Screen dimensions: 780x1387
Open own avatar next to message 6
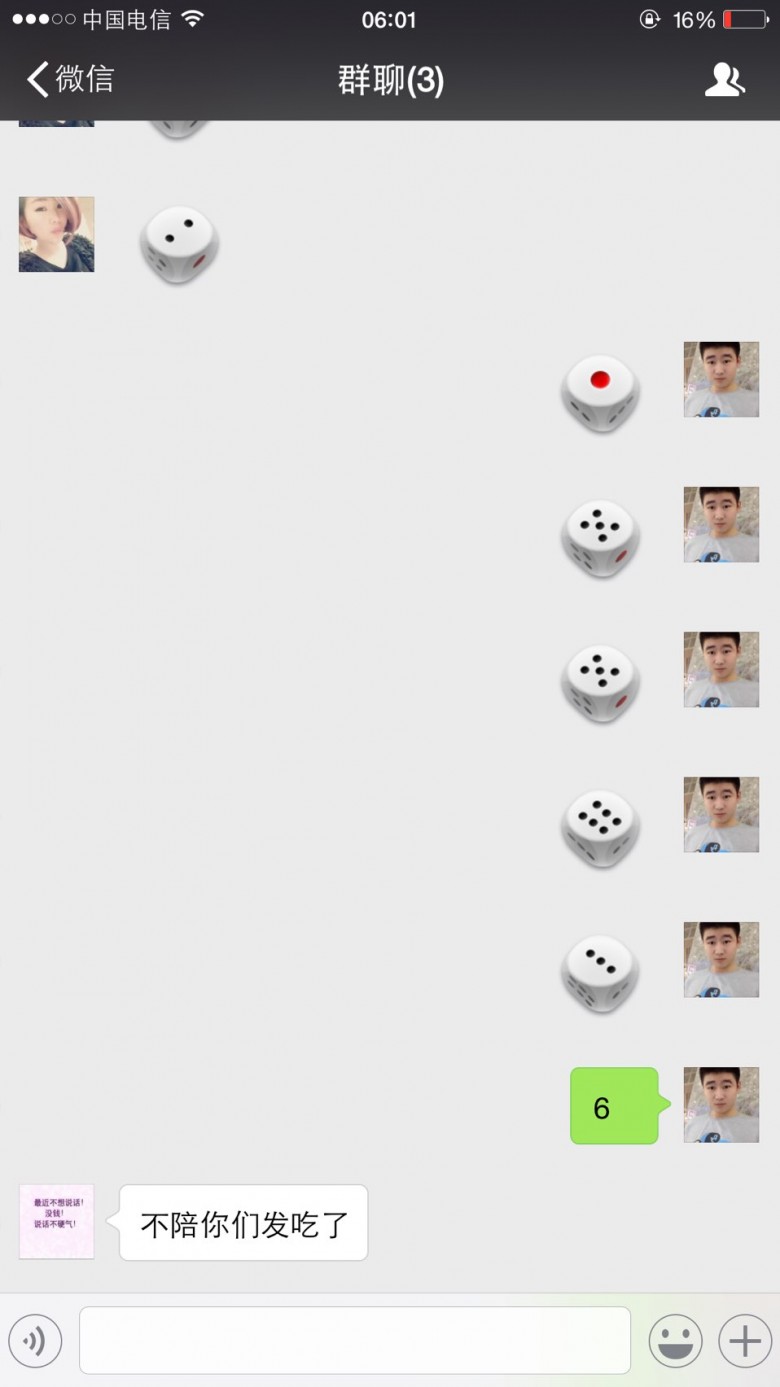pyautogui.click(x=721, y=1105)
